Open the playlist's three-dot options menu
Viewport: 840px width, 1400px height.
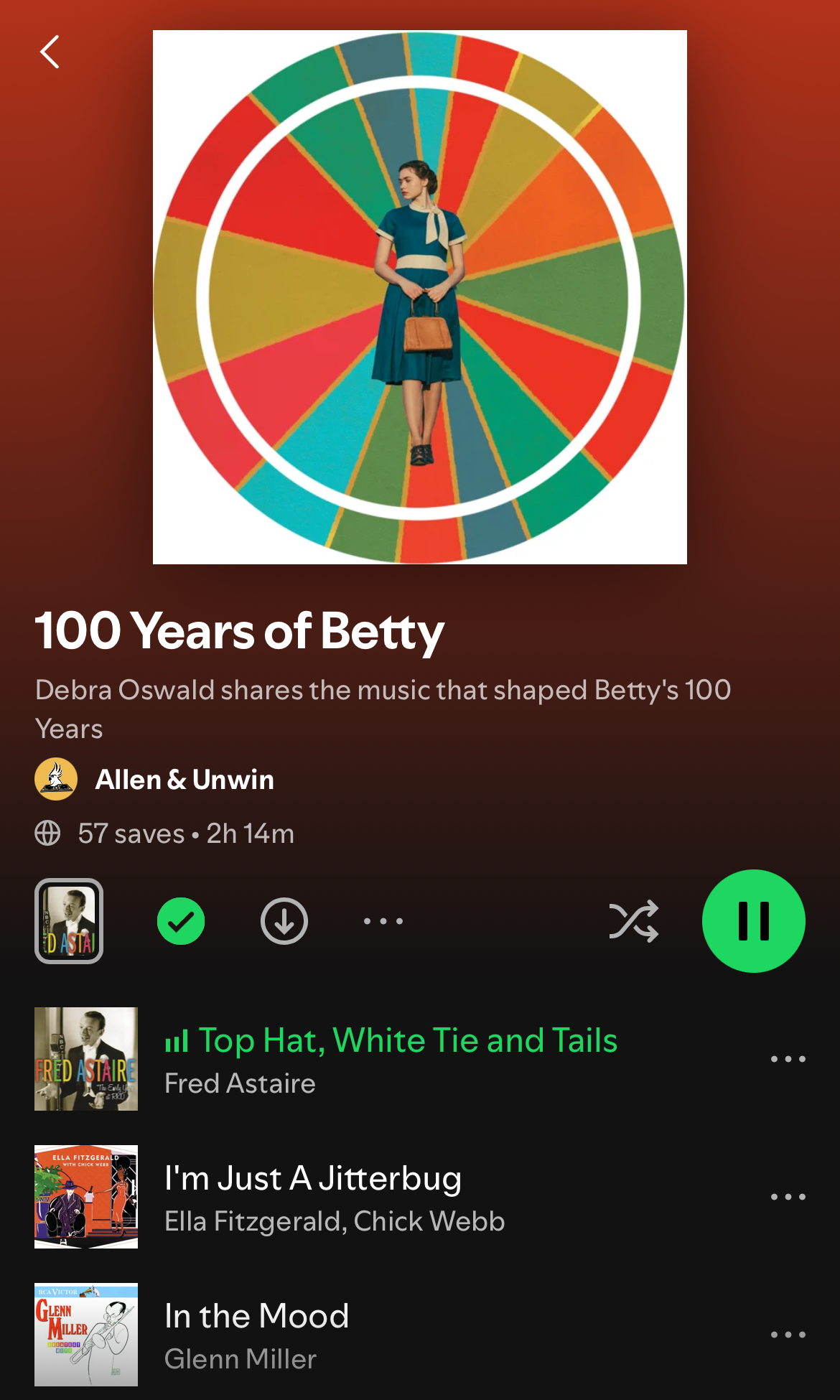383,921
